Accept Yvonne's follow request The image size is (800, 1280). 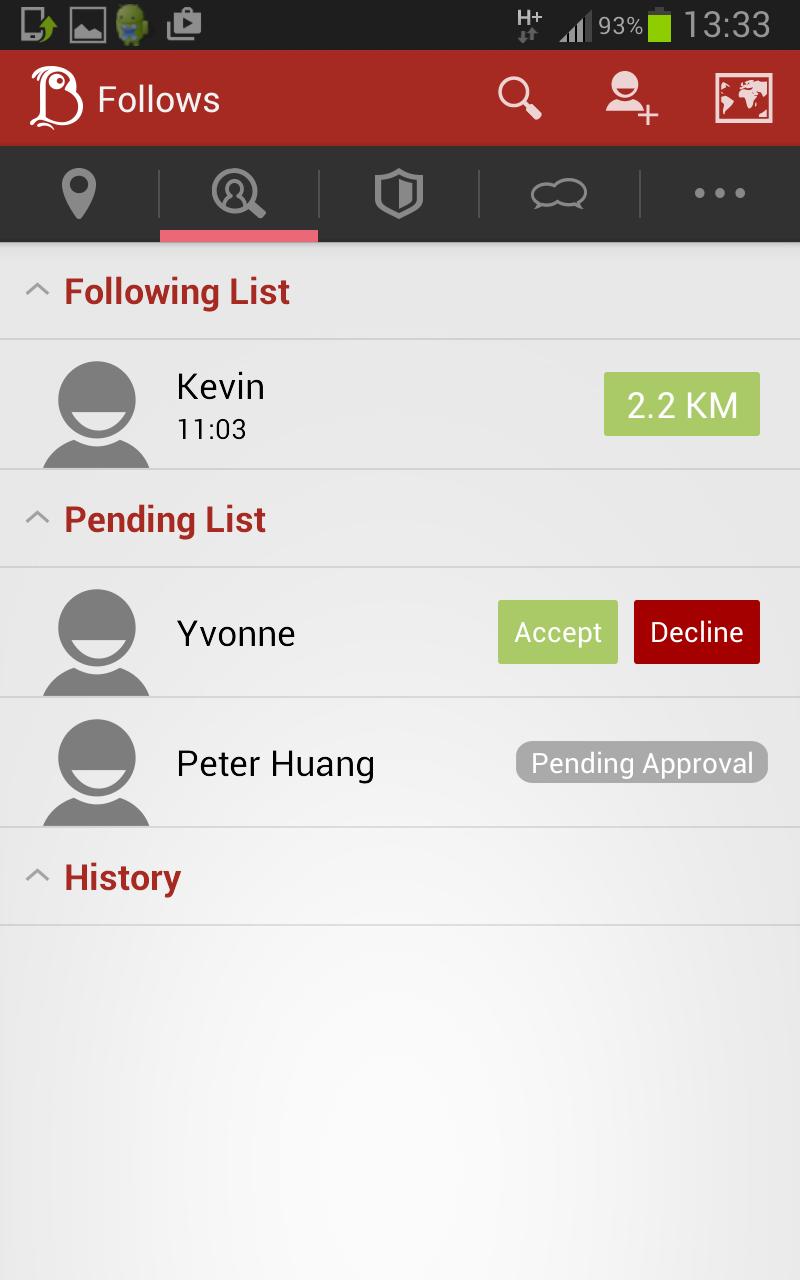(557, 632)
